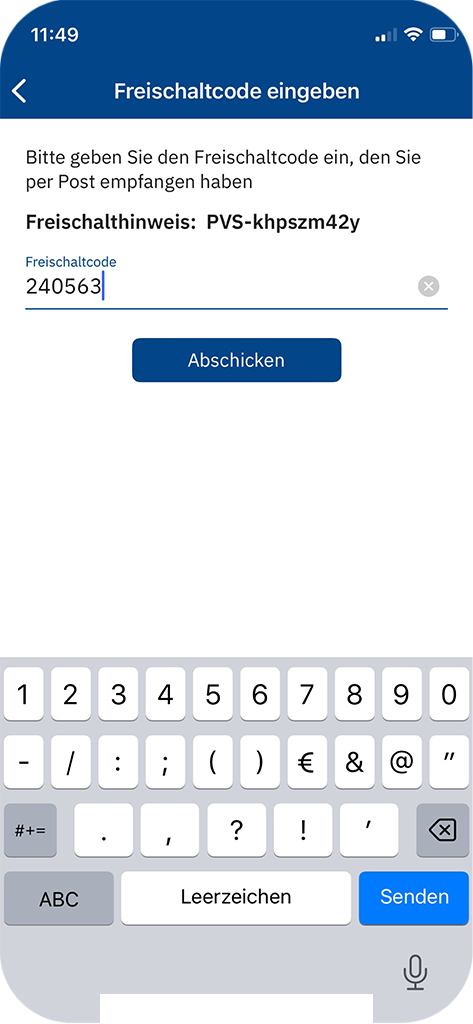Open the #+= symbols keyboard
The image size is (473, 1024).
point(30,830)
